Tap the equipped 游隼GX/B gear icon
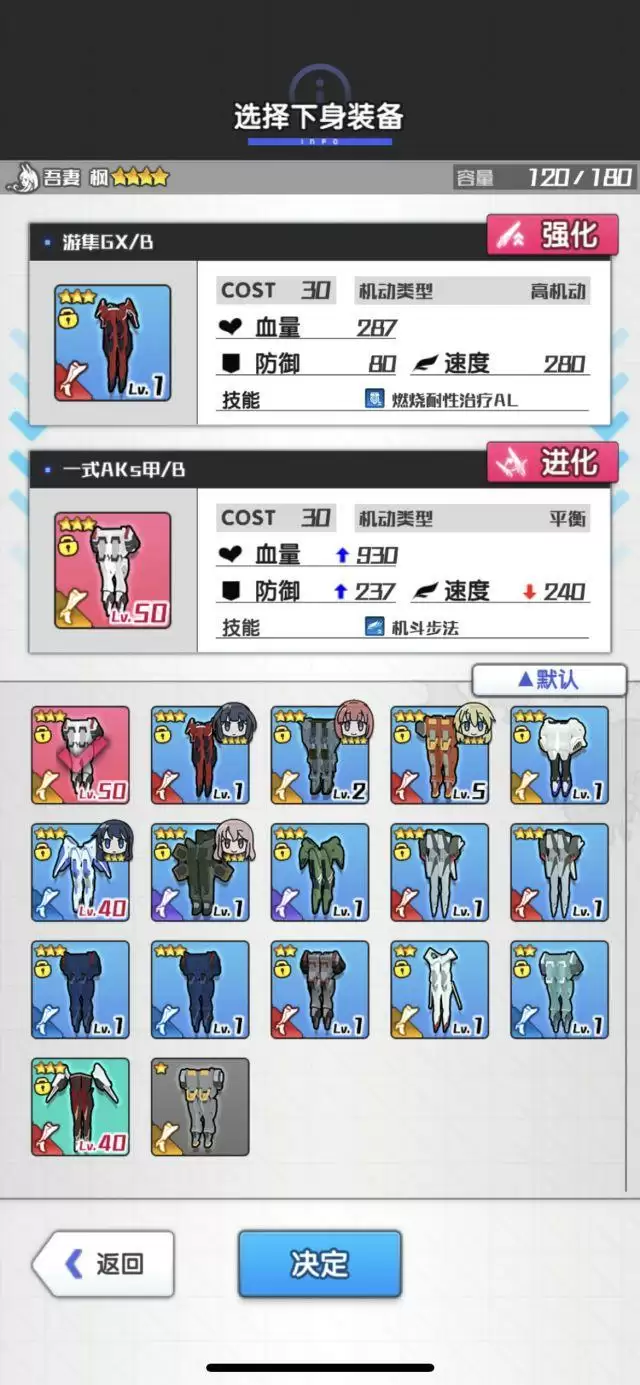The image size is (640, 1385). pyautogui.click(x=112, y=342)
